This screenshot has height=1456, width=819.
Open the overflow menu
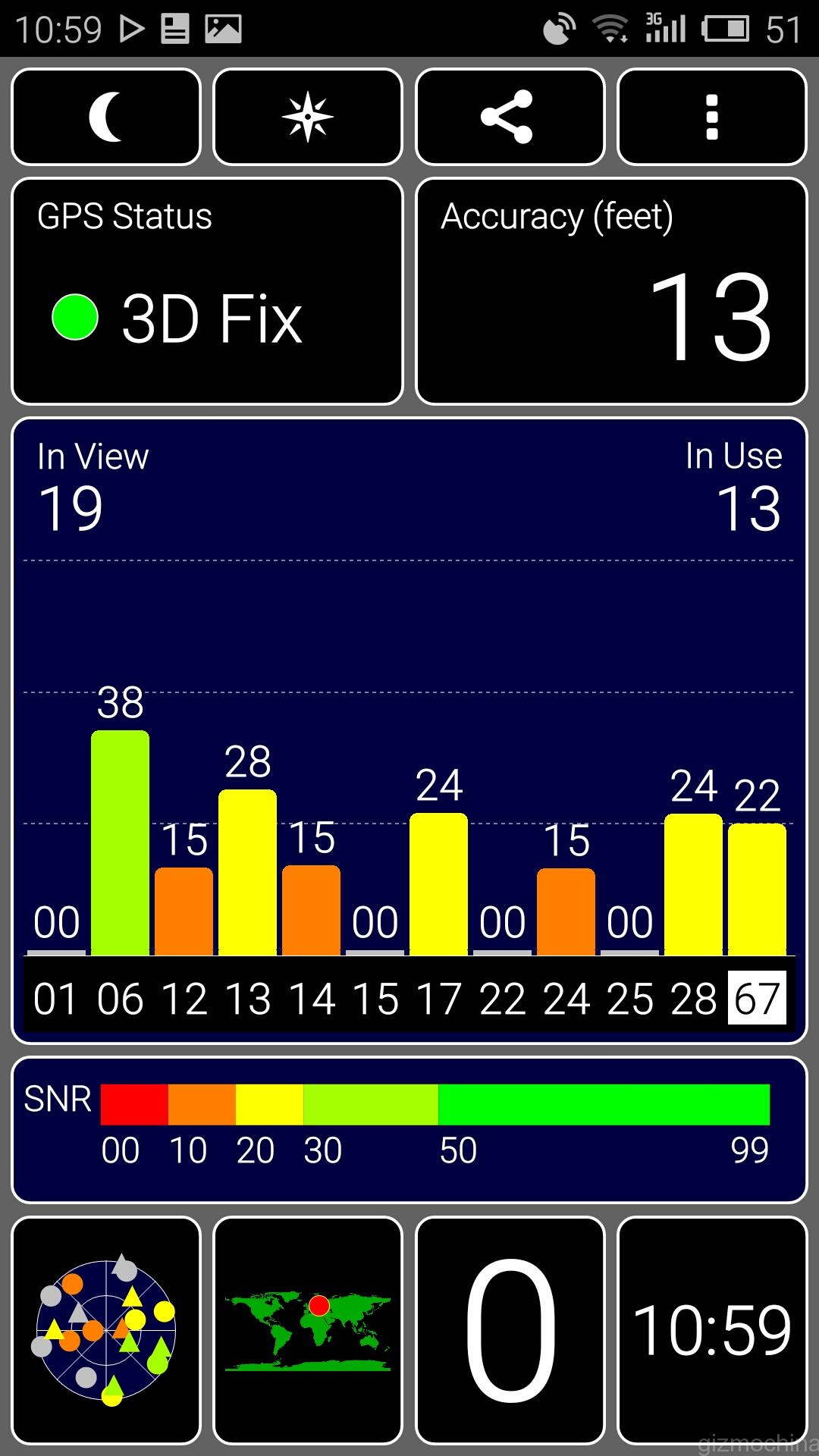tap(712, 117)
